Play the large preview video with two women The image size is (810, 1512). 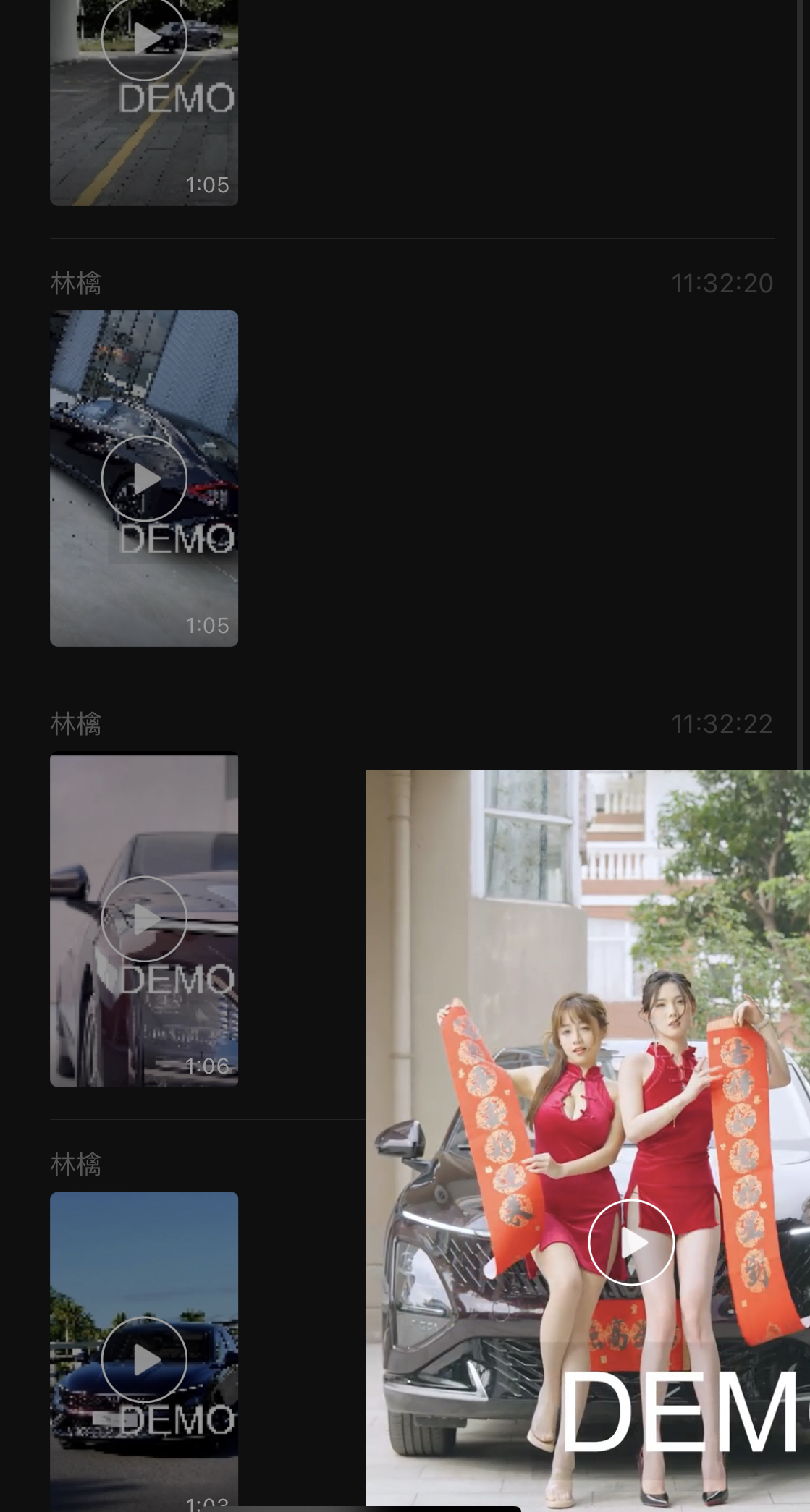(x=631, y=1242)
